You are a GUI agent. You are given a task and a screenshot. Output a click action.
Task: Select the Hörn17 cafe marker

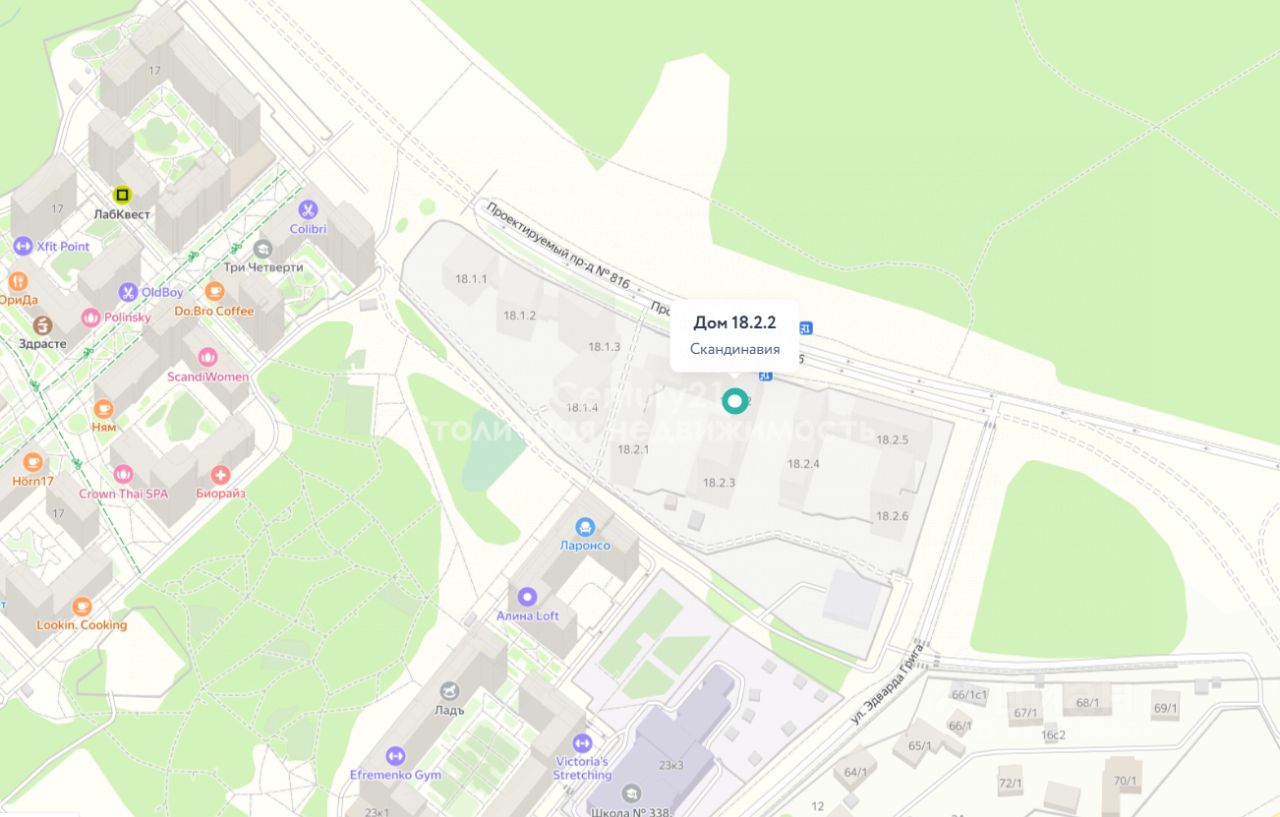pos(33,462)
